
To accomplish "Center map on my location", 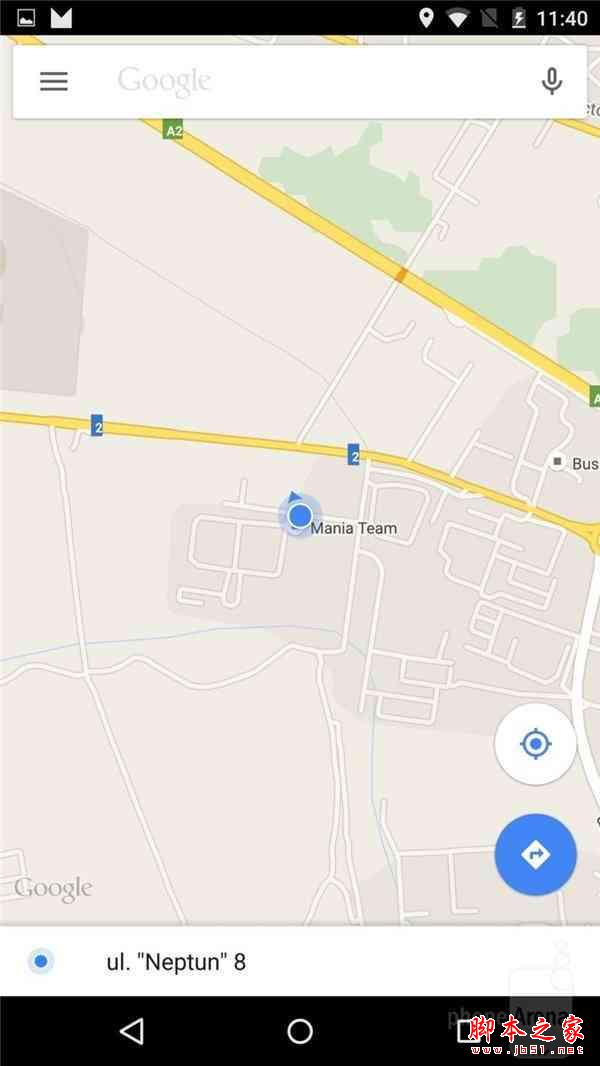I will 535,744.
